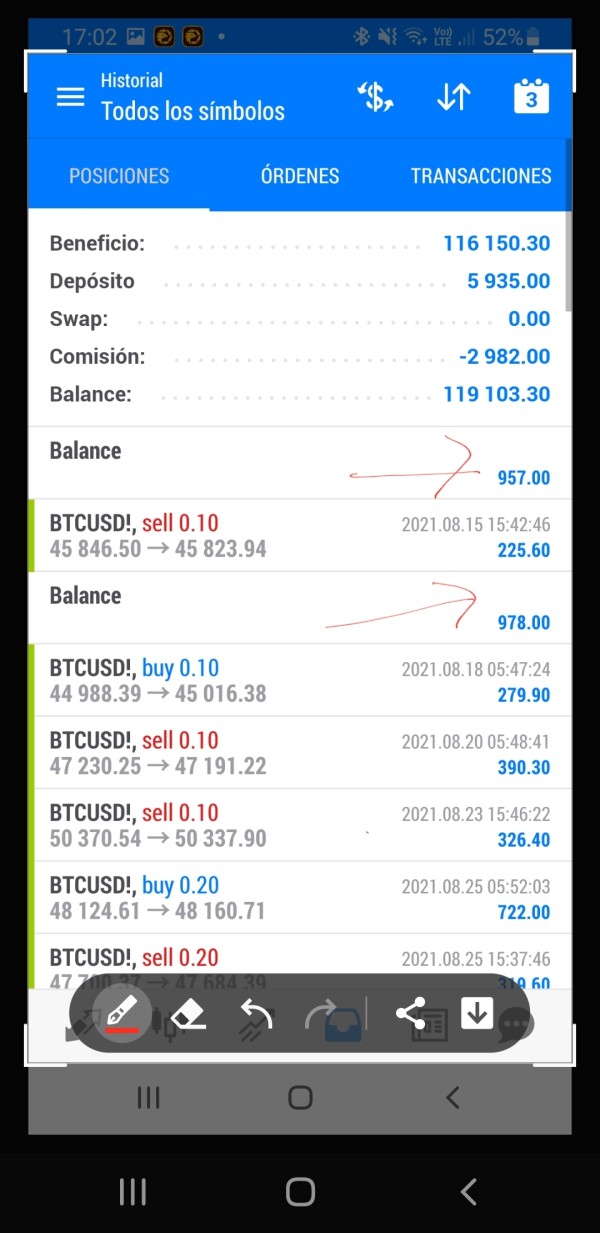The image size is (600, 1233).
Task: Select the eraser tool
Action: (187, 1014)
